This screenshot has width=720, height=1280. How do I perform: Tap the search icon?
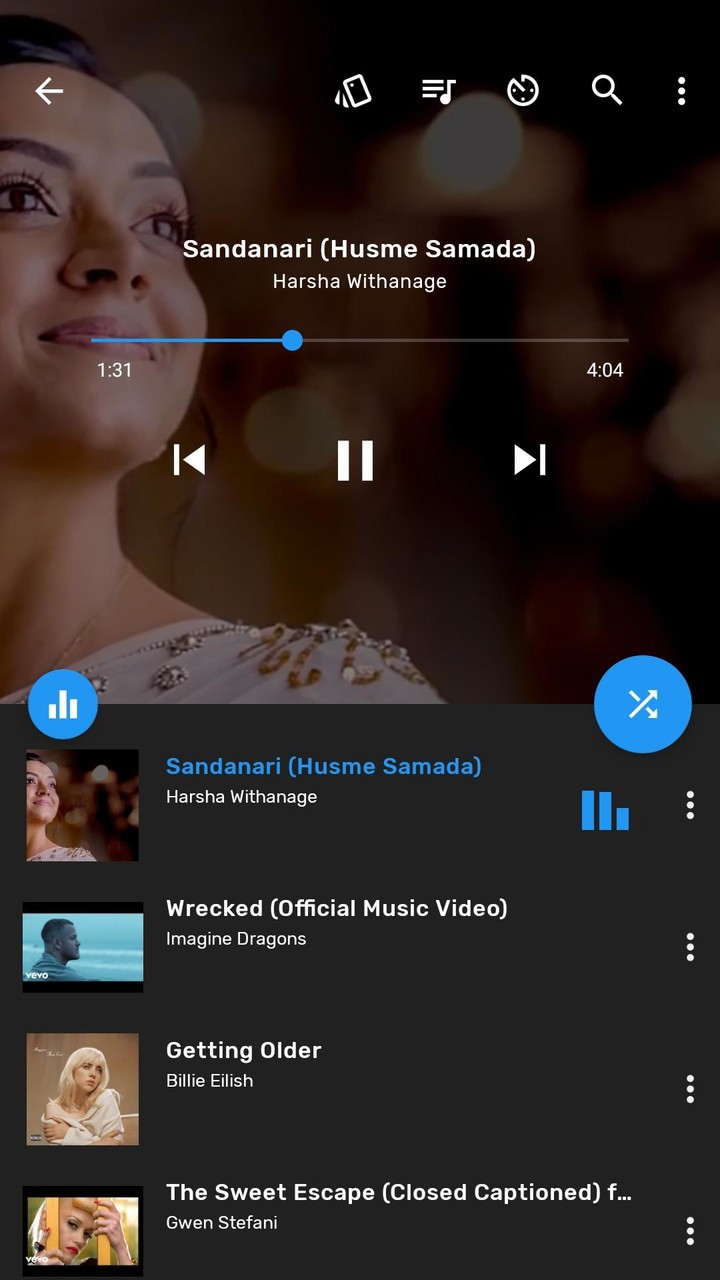(x=606, y=91)
